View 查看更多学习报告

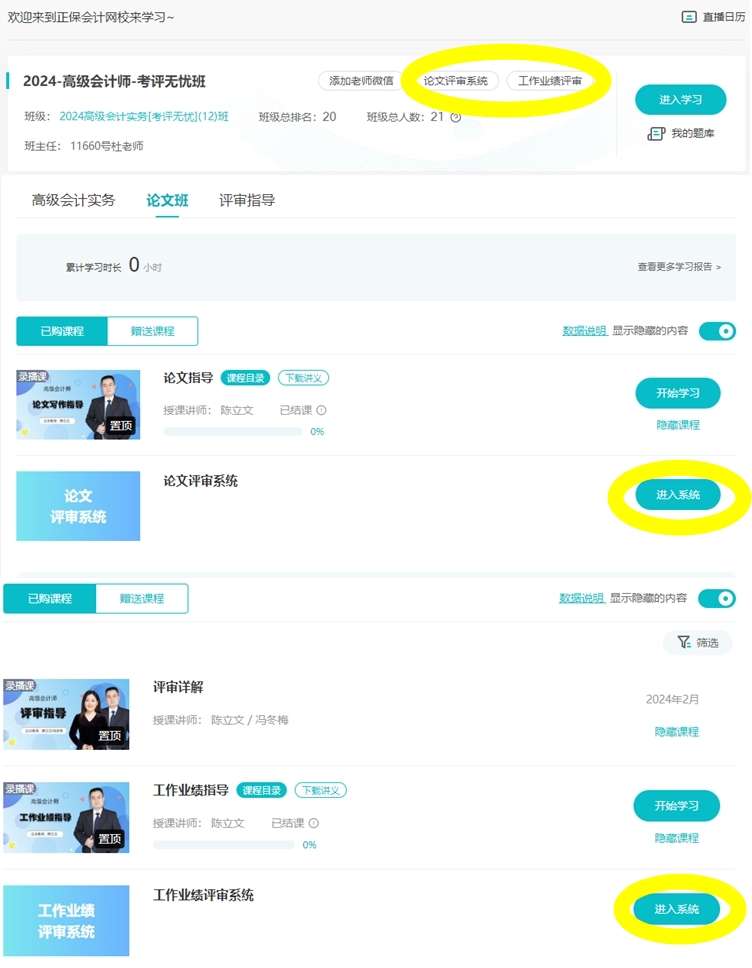(679, 267)
